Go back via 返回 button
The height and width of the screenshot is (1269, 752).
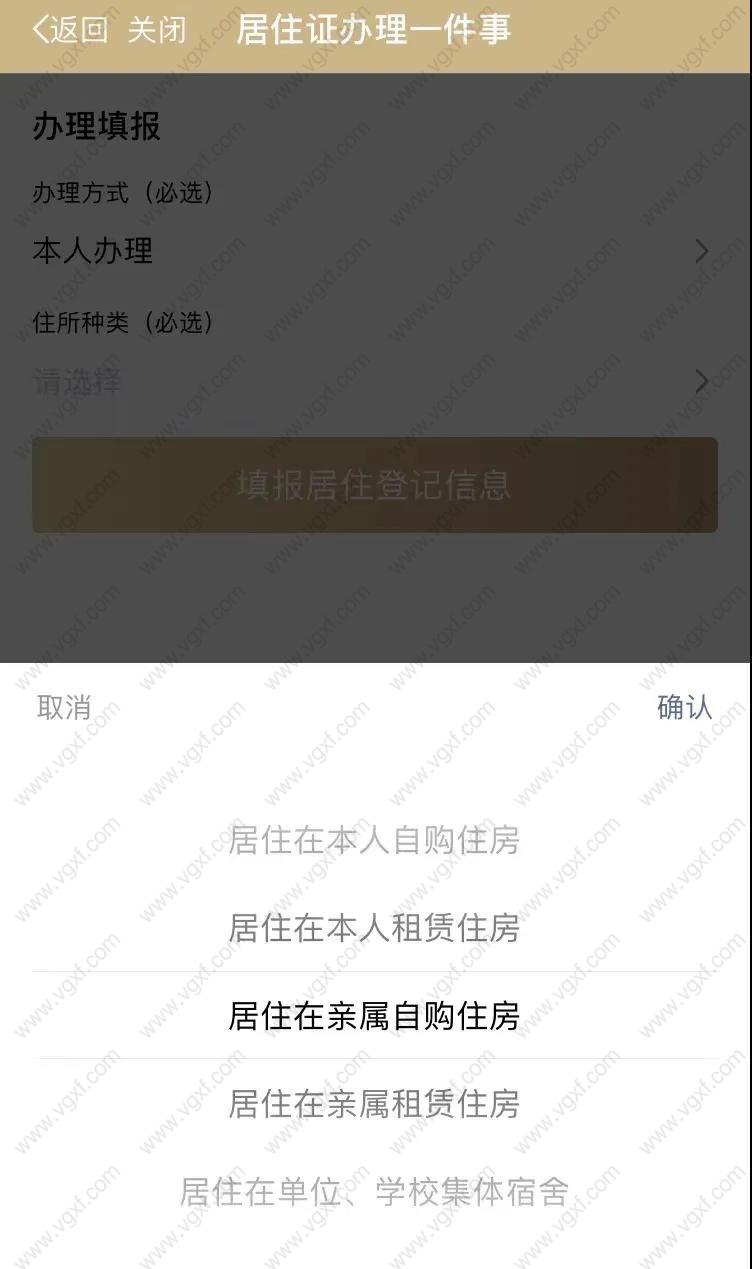70,30
